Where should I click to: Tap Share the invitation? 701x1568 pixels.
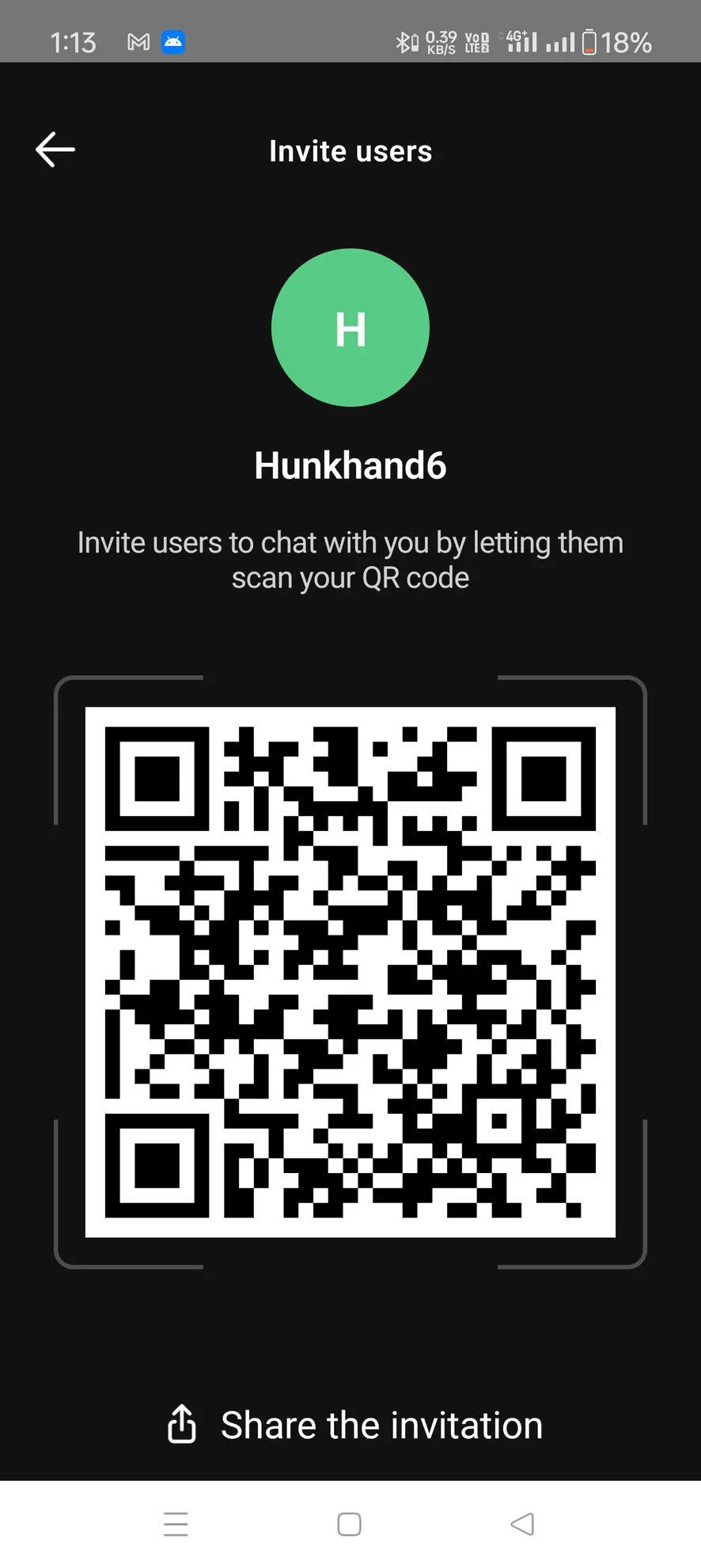[354, 1426]
